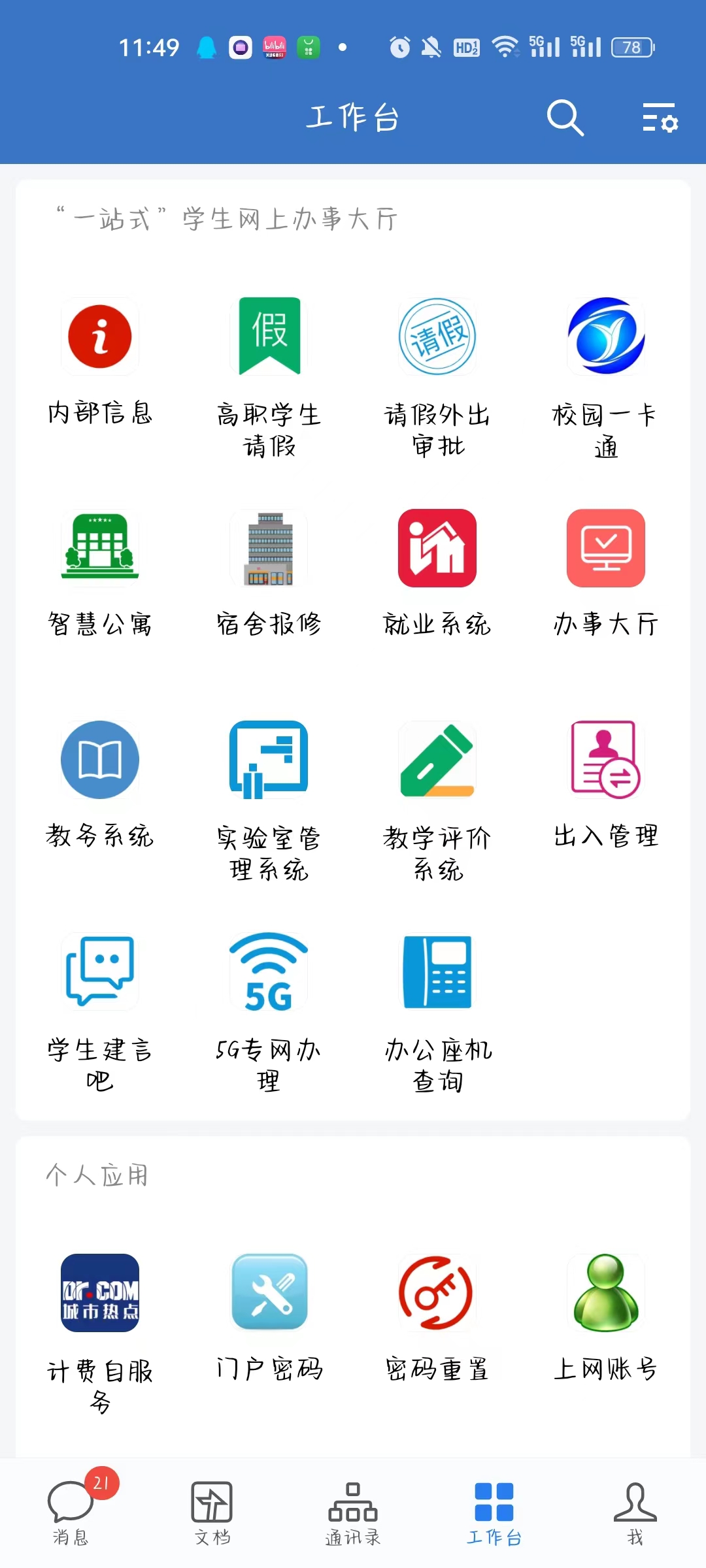Launch 智慧公寓 app
This screenshot has width=706, height=1568.
click(x=100, y=549)
